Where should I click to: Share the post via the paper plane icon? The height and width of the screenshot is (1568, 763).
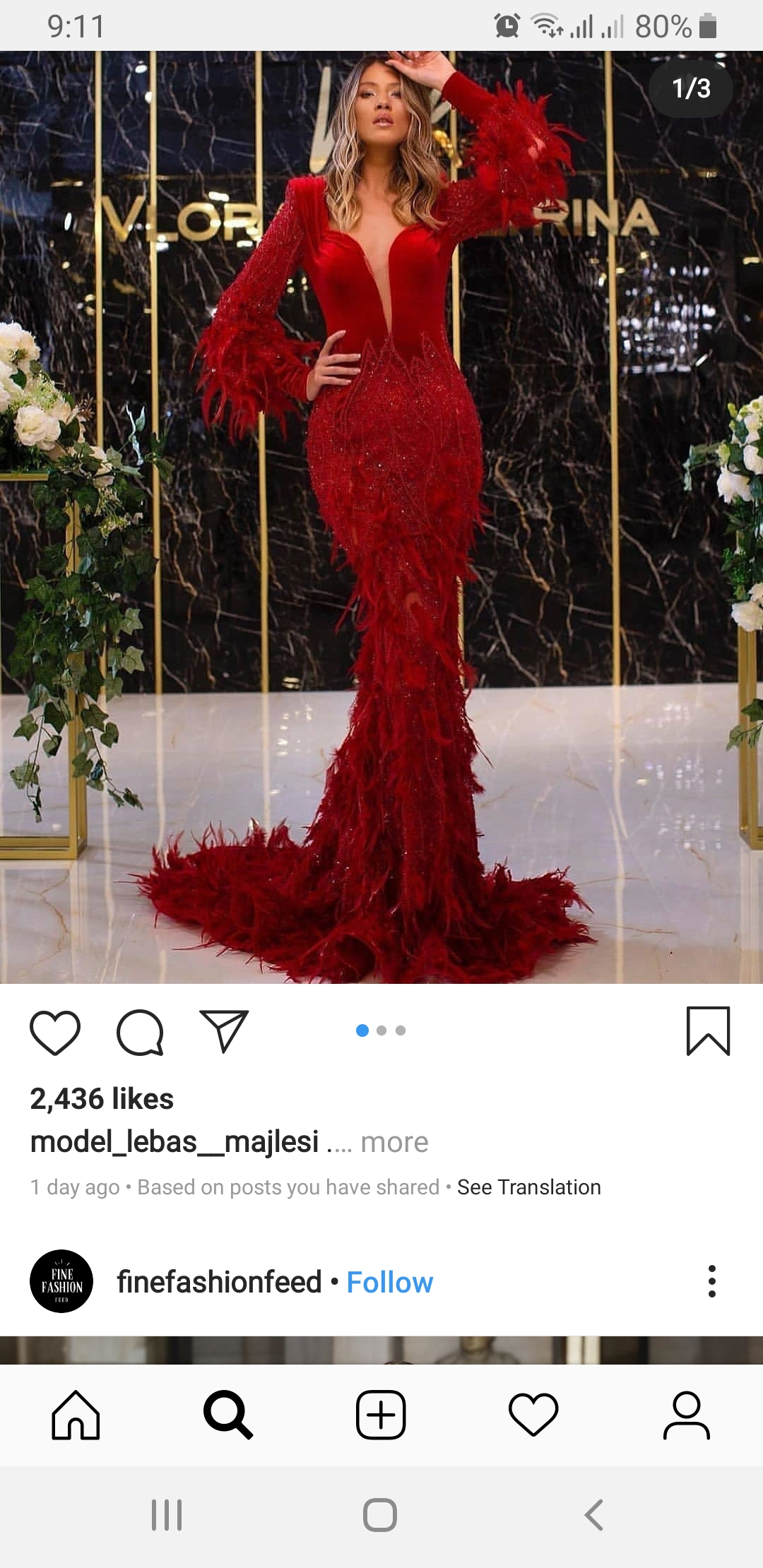point(224,1032)
